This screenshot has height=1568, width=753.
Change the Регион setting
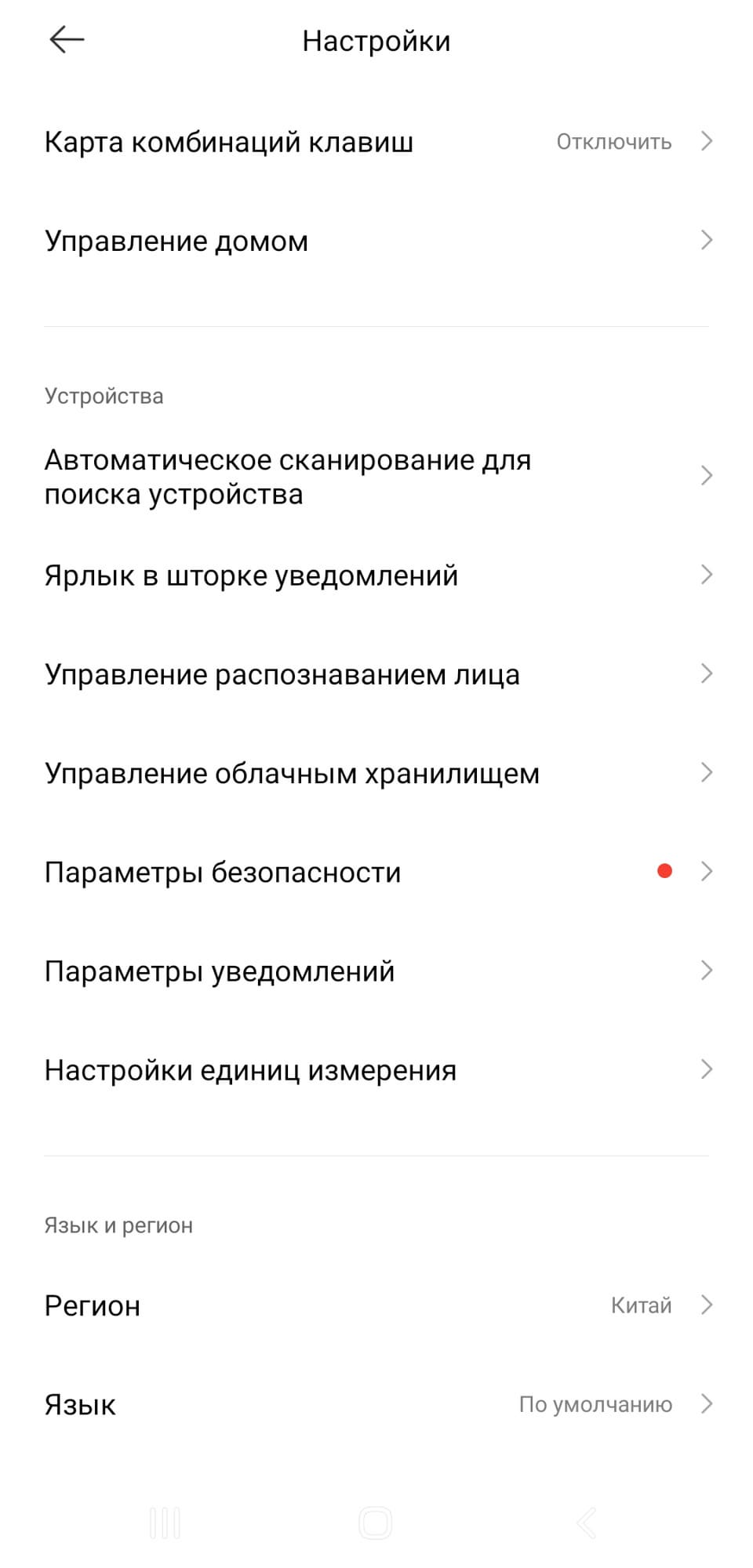[376, 1305]
